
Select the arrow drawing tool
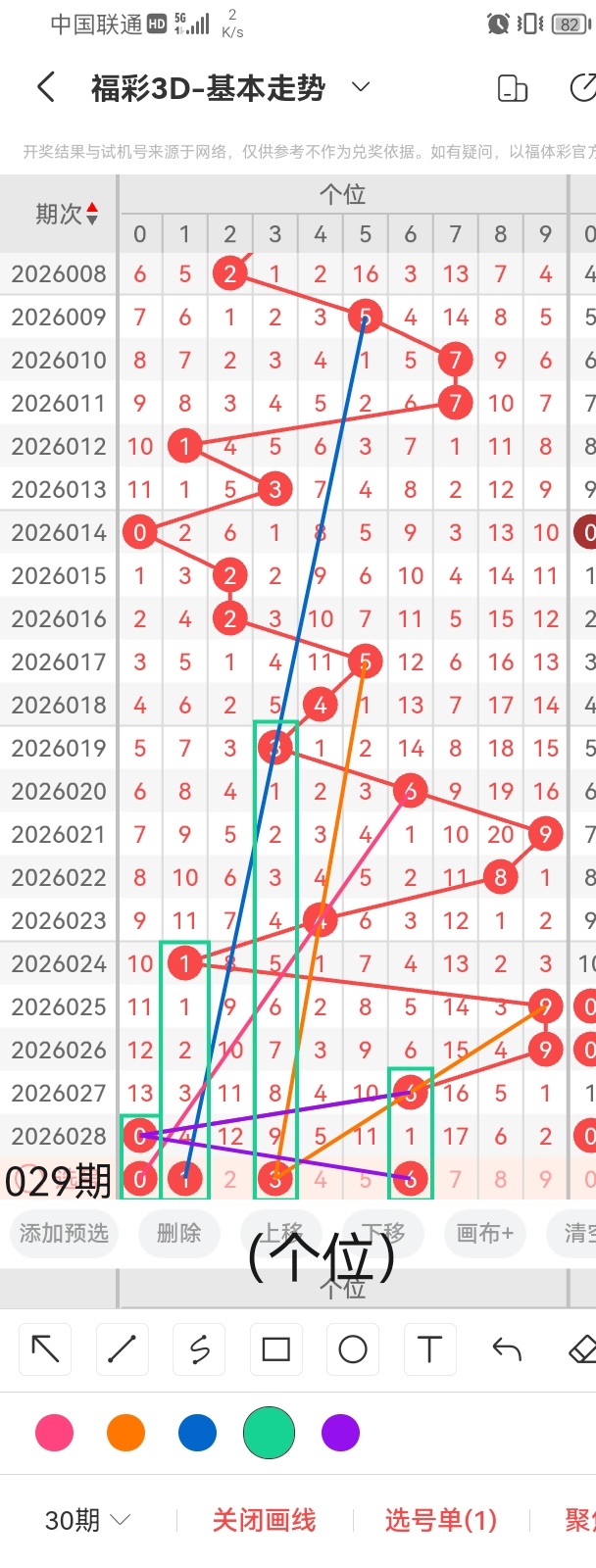tap(45, 1349)
